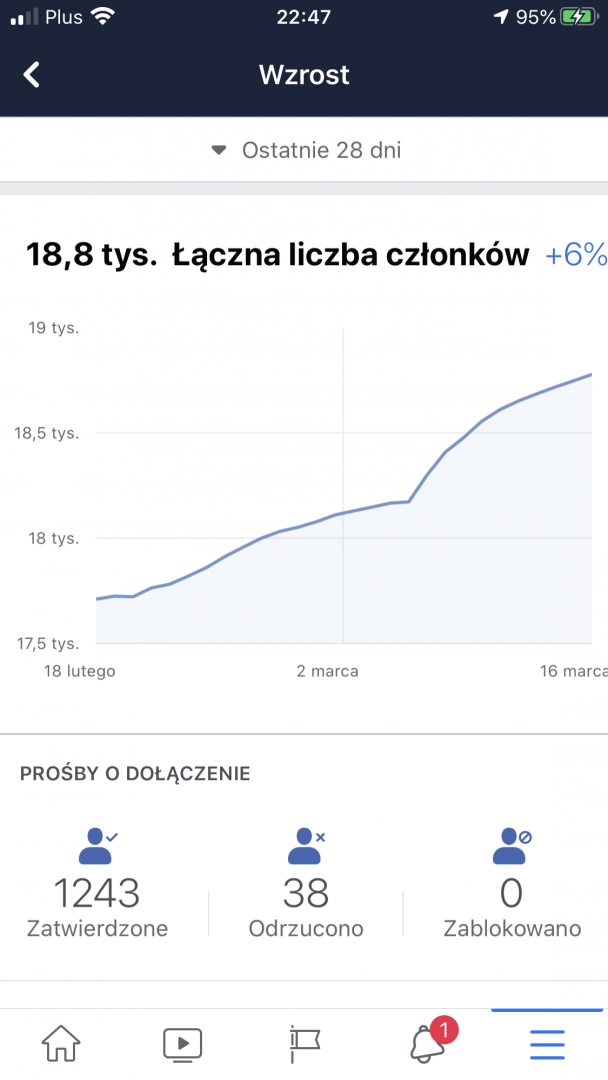Open the Watch video tab

point(182,1044)
